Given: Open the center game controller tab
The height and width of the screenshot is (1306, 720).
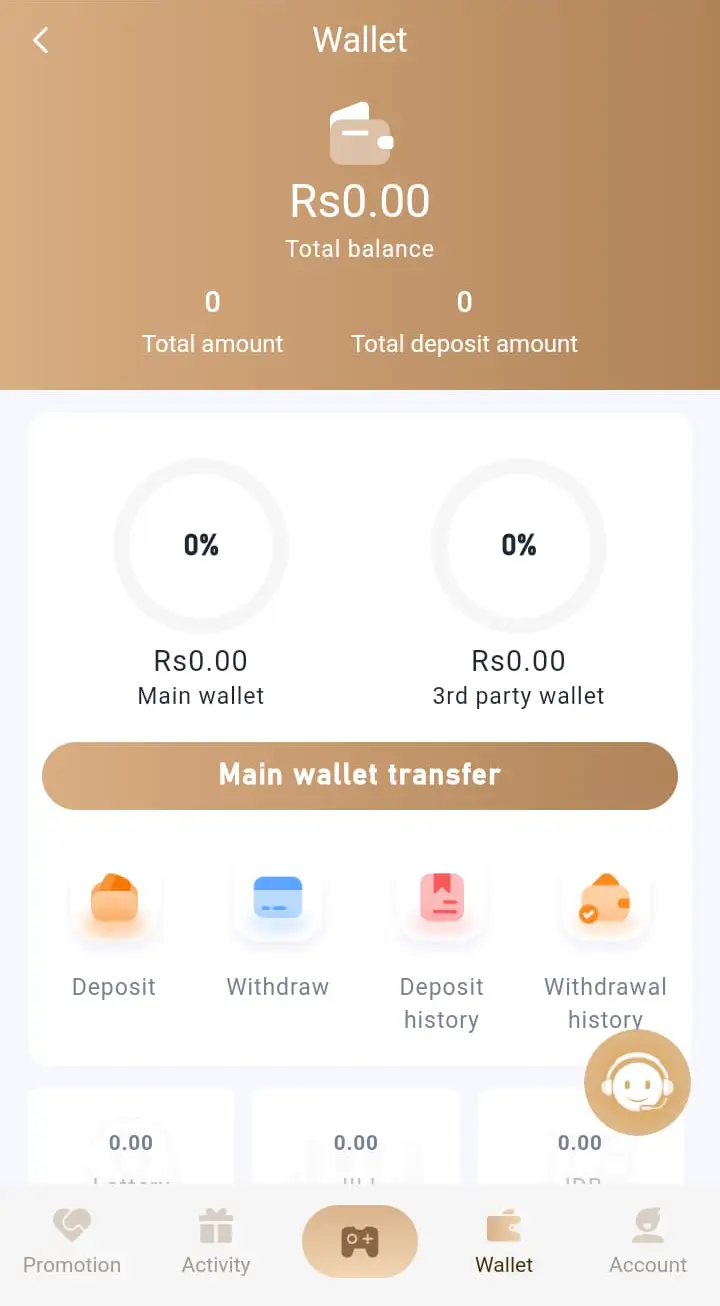Looking at the screenshot, I should (360, 1241).
